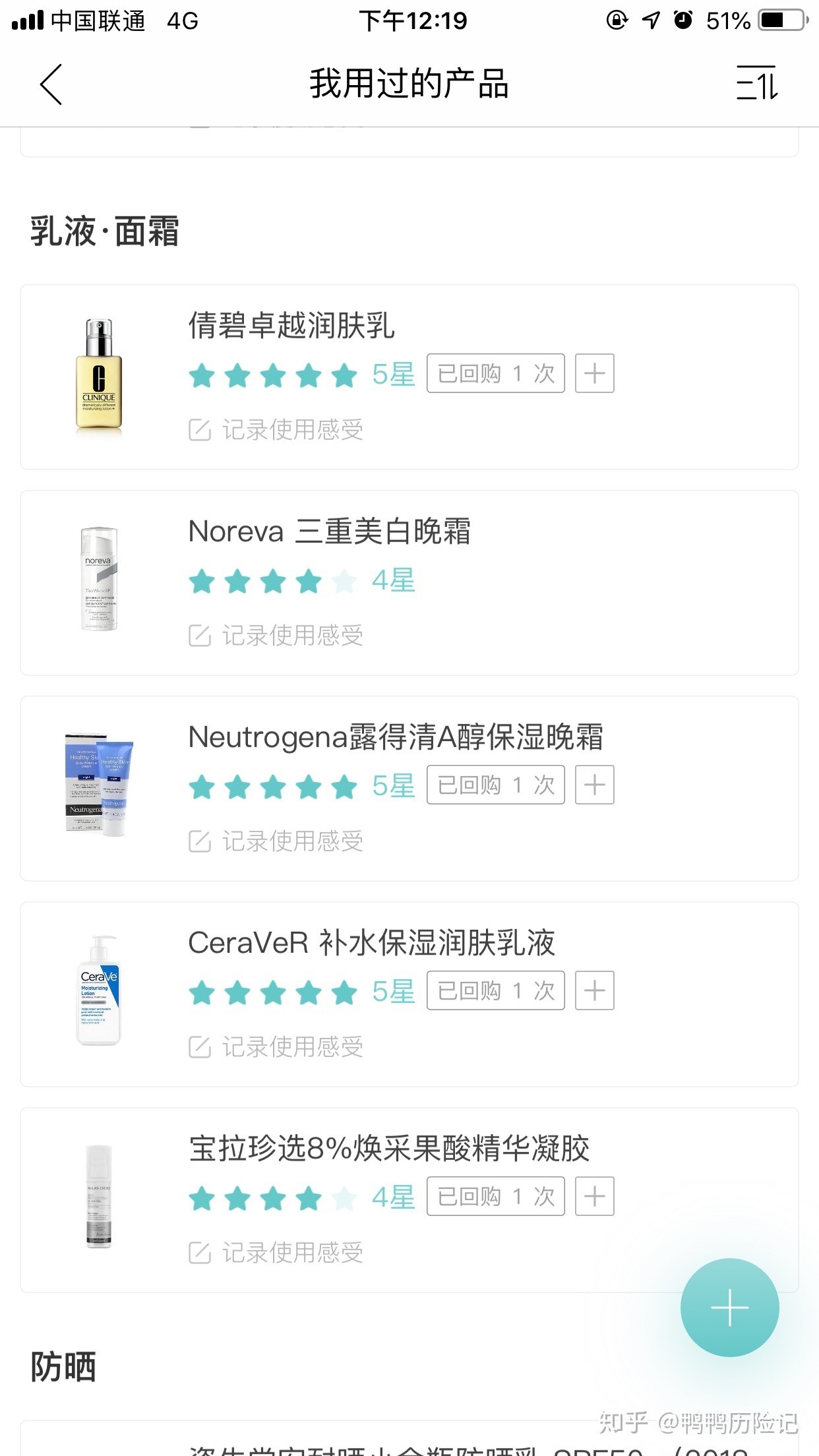Increase repurchase count for 宝拉珍选果酸凝胶
The image size is (819, 1456).
pos(595,1196)
